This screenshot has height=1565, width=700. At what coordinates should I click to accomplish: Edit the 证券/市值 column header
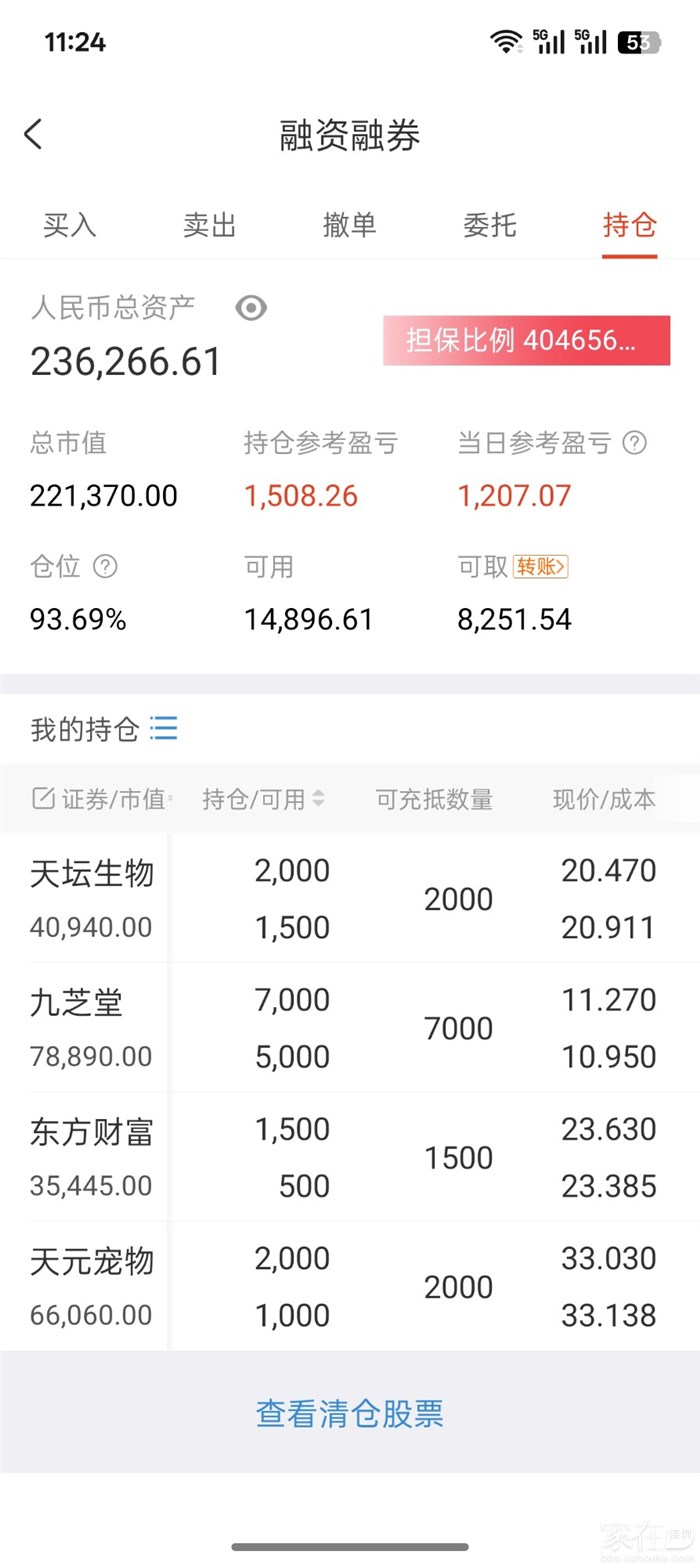100,799
